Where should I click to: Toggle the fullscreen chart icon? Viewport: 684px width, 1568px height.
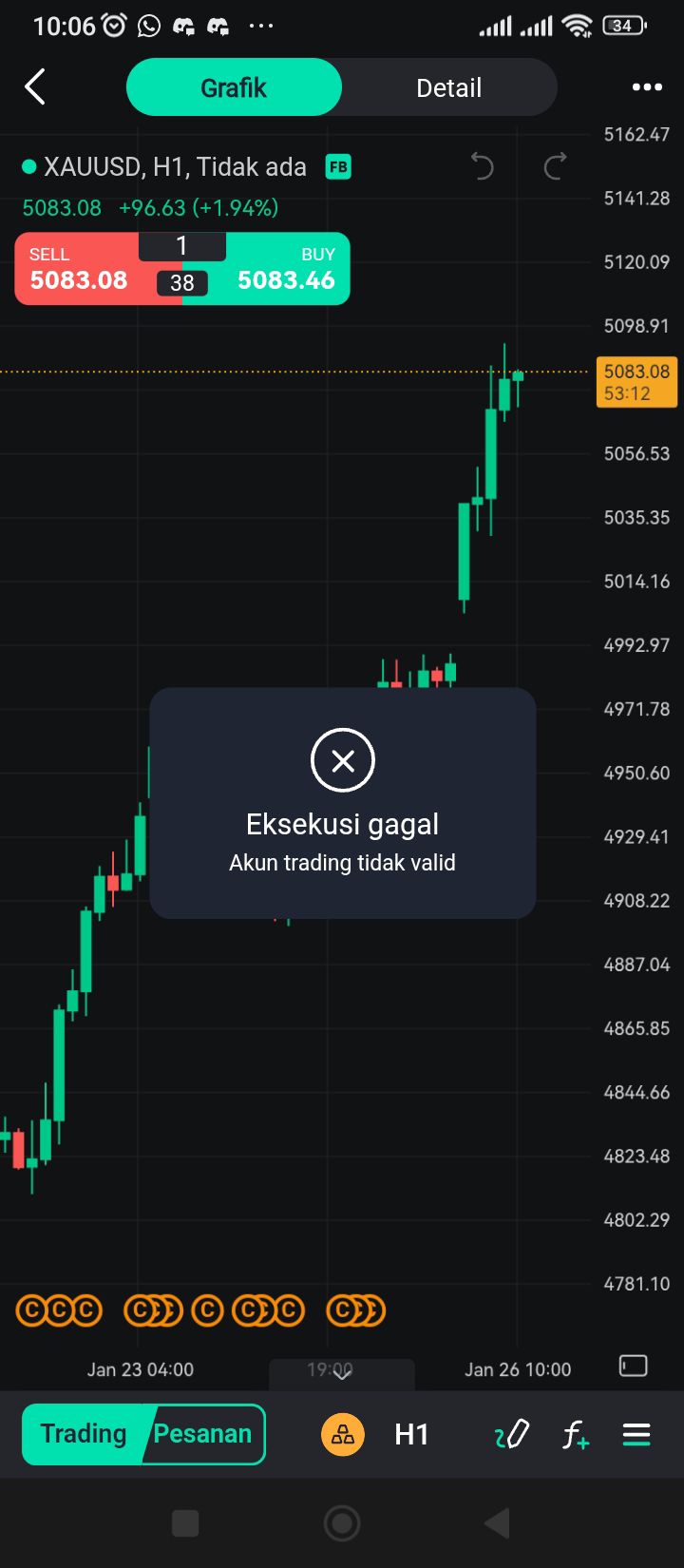point(633,1366)
